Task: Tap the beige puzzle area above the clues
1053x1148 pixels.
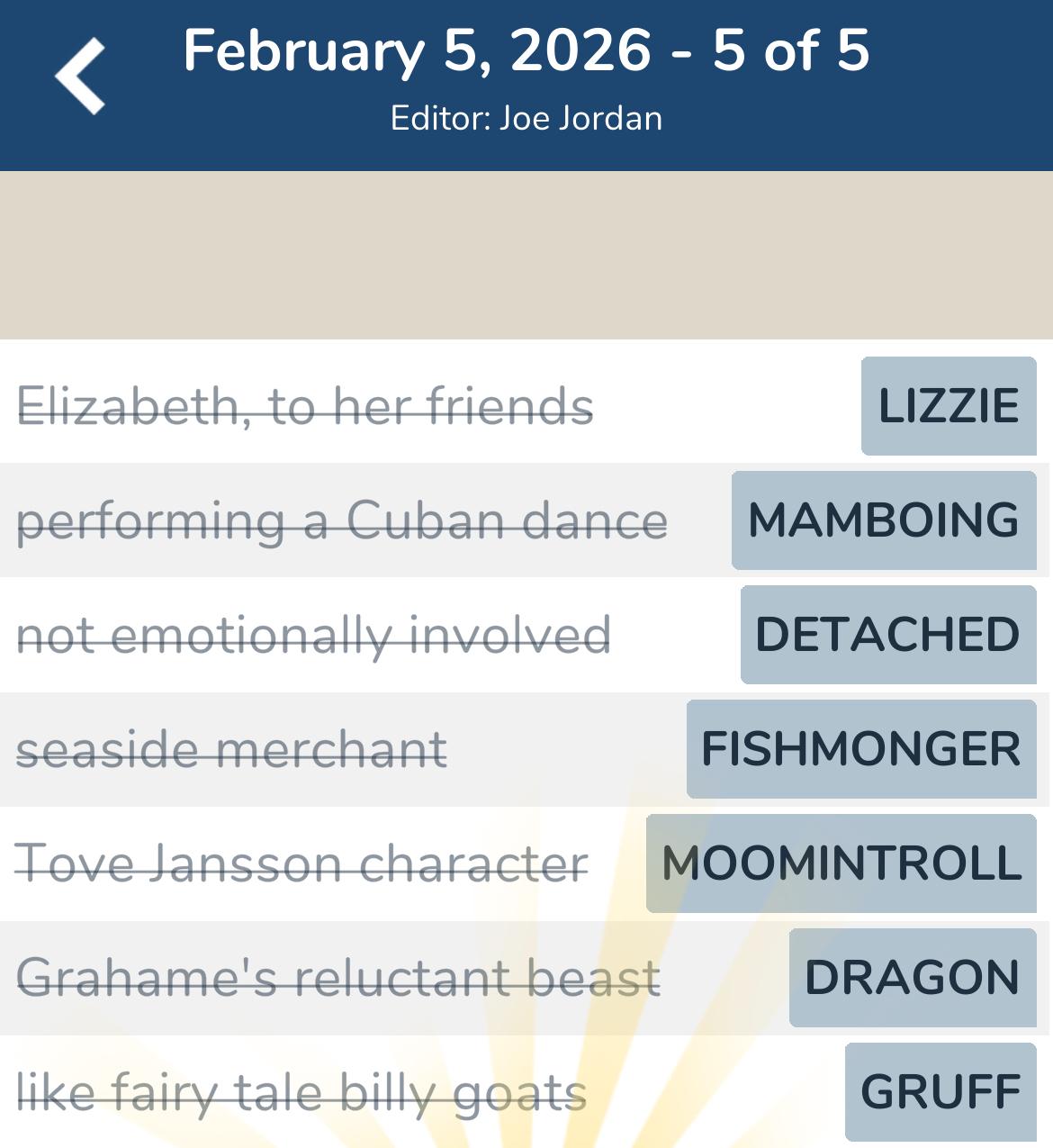Action: pos(526,252)
